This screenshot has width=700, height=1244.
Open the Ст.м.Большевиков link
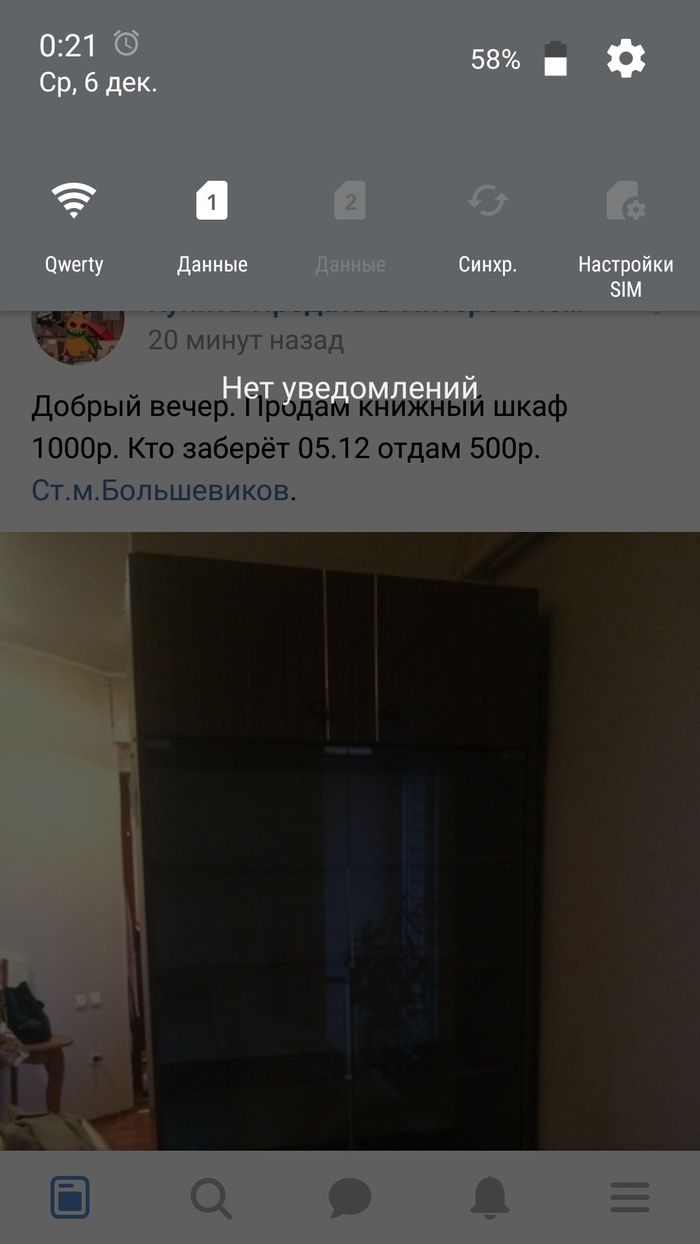pos(162,491)
